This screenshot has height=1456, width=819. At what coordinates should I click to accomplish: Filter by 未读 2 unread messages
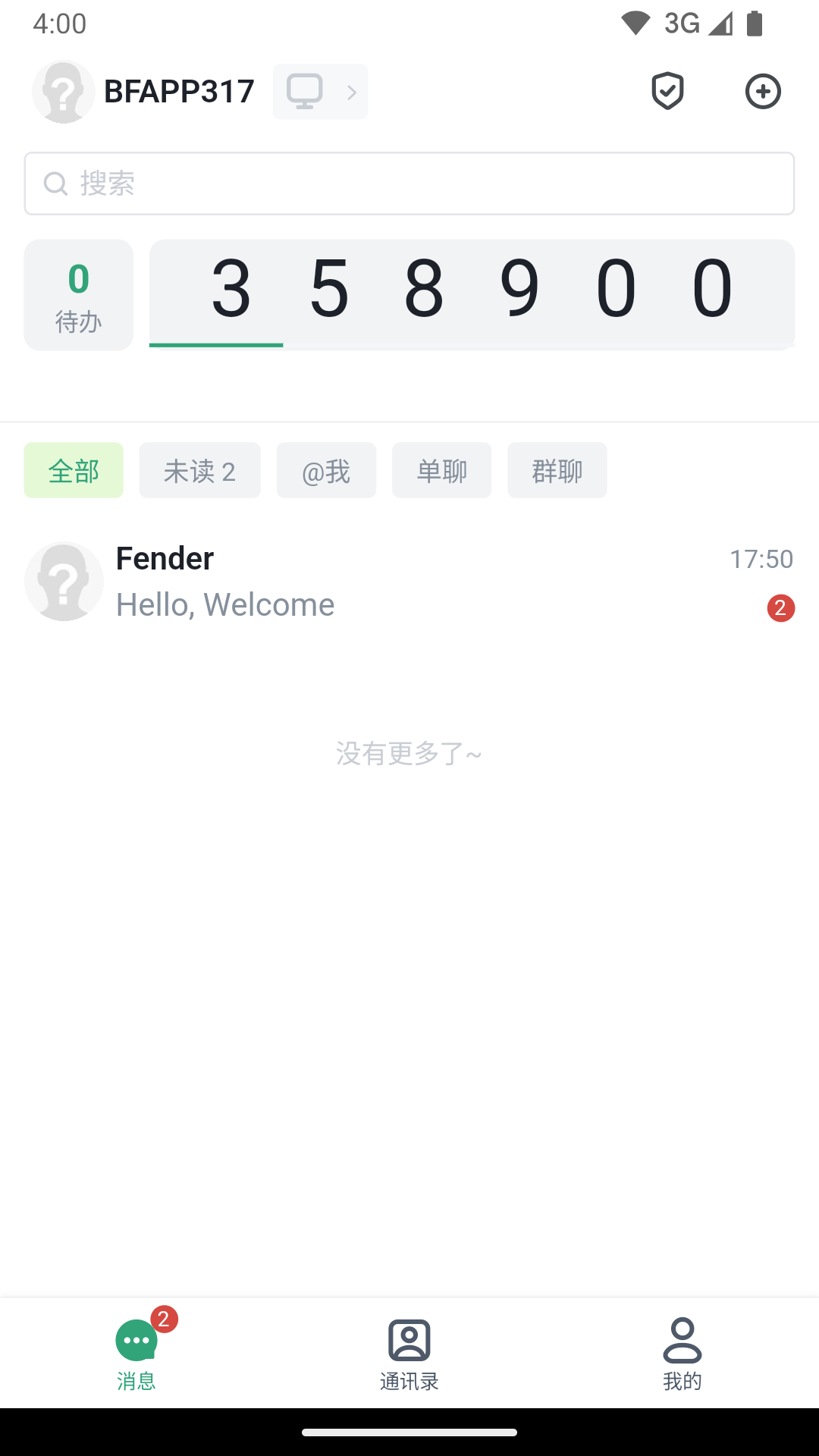tap(199, 471)
